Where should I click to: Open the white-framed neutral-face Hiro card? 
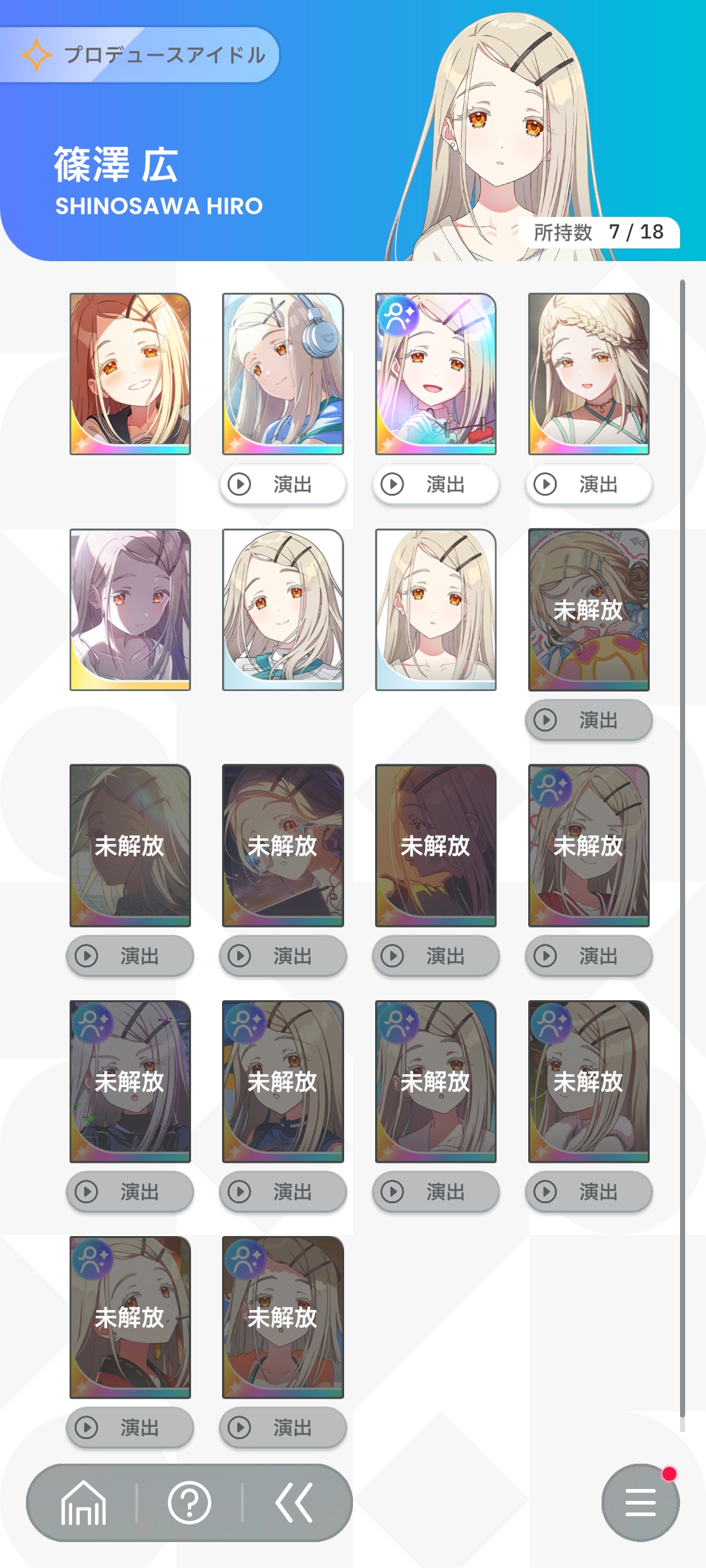(x=436, y=609)
